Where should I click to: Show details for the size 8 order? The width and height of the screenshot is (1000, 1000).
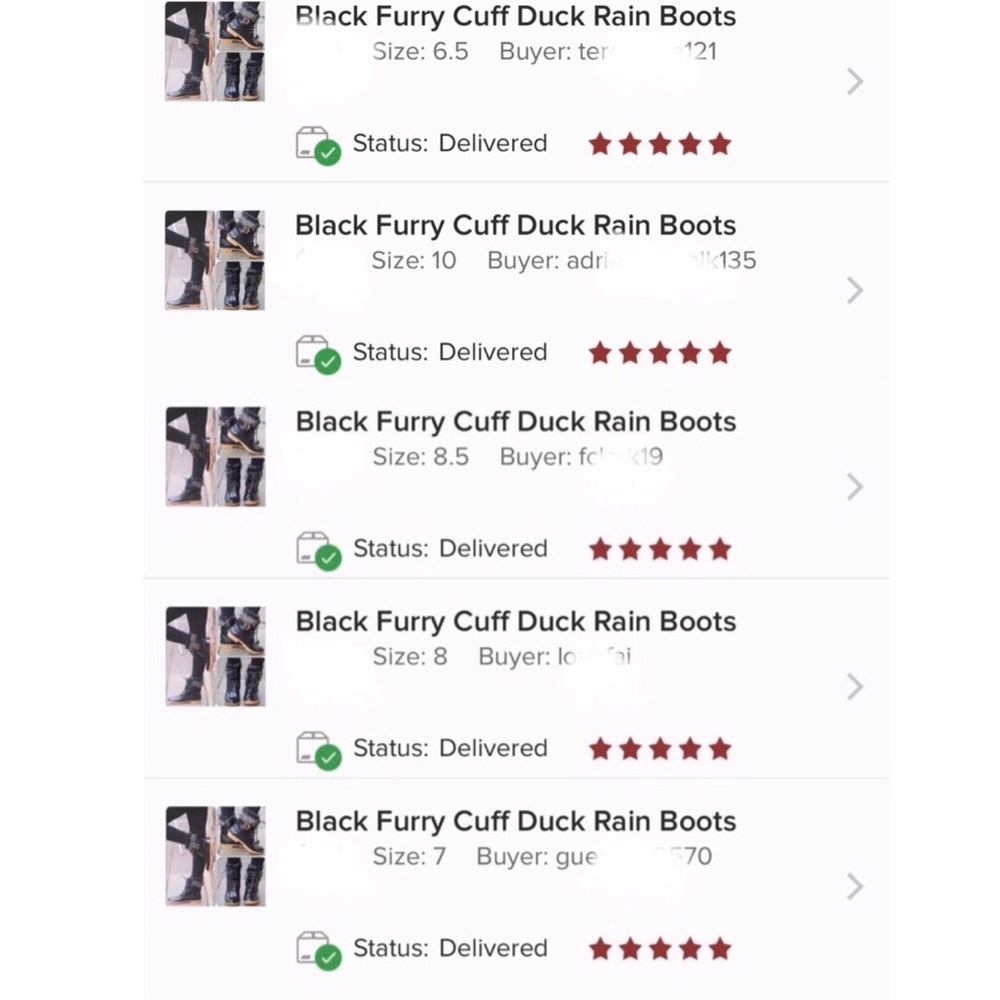point(853,687)
